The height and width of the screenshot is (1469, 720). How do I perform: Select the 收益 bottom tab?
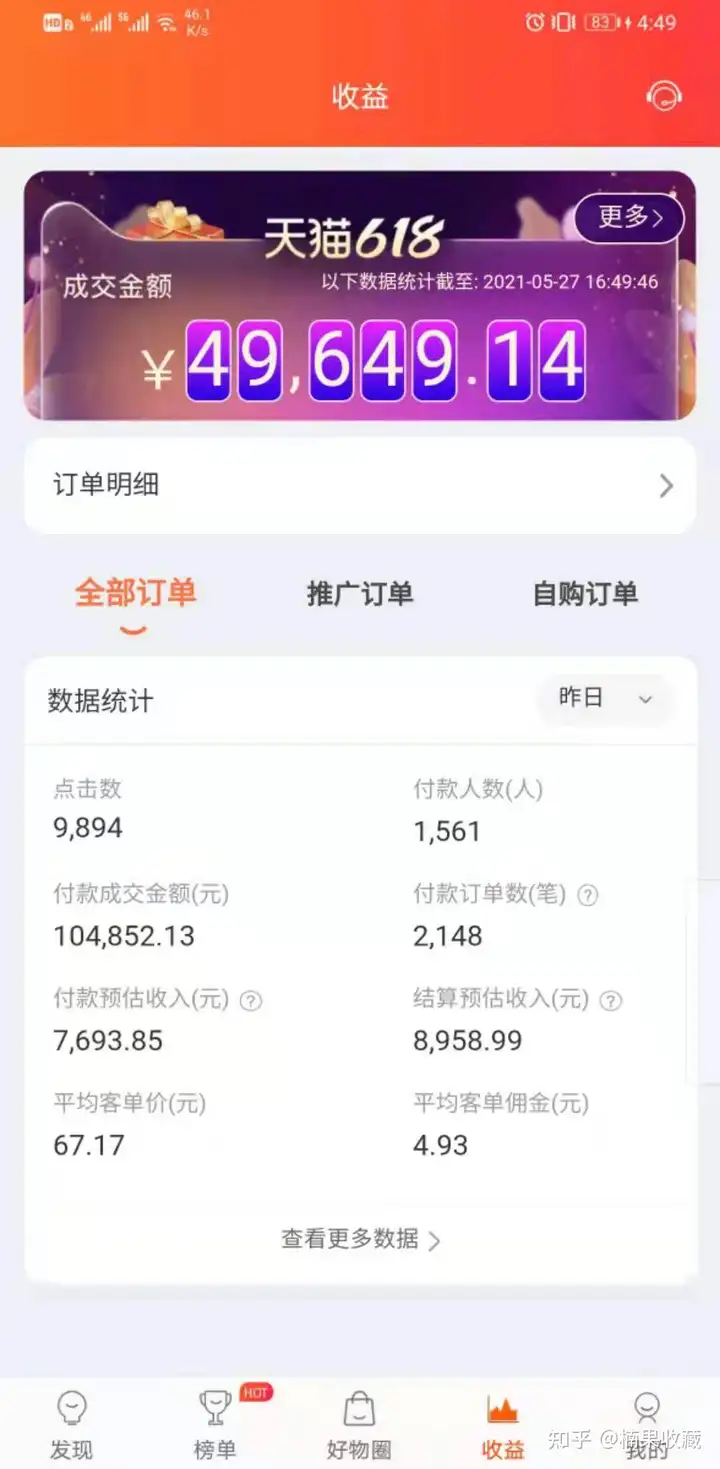point(503,1424)
